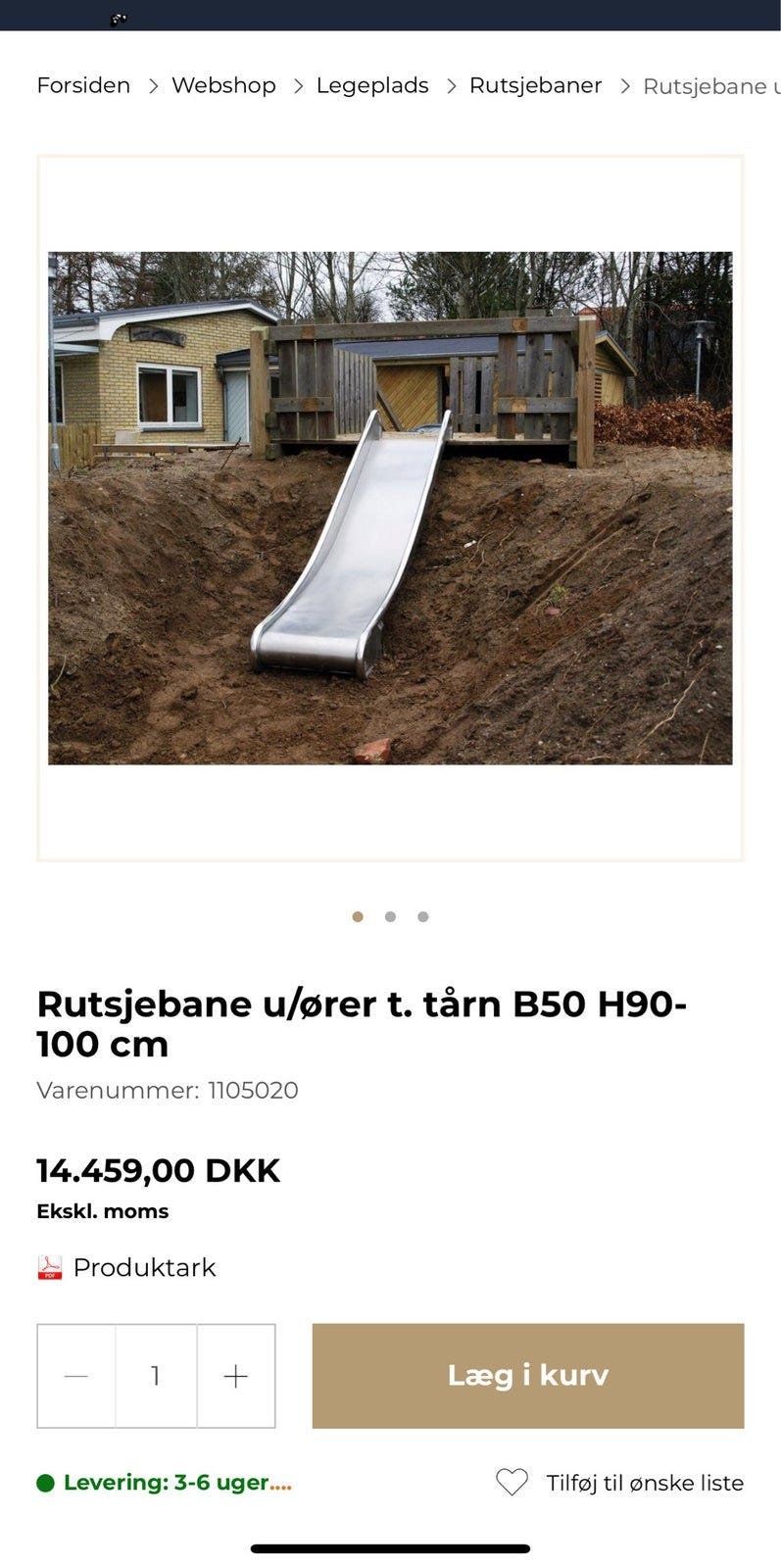Click the chevron after Forsiden
Viewport: 781px width, 1568px height.
(x=154, y=85)
